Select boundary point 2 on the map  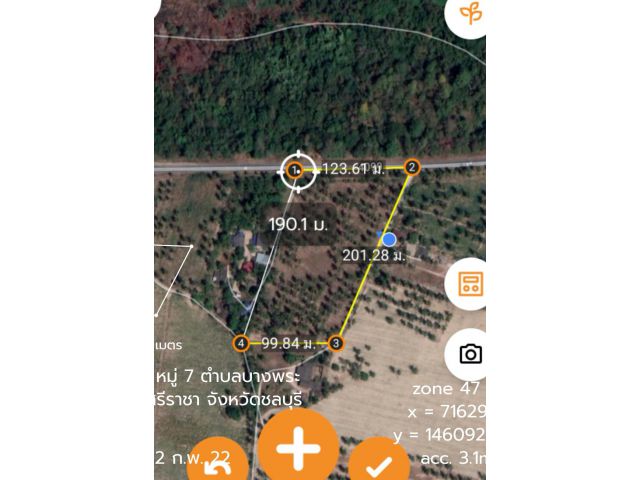412,167
